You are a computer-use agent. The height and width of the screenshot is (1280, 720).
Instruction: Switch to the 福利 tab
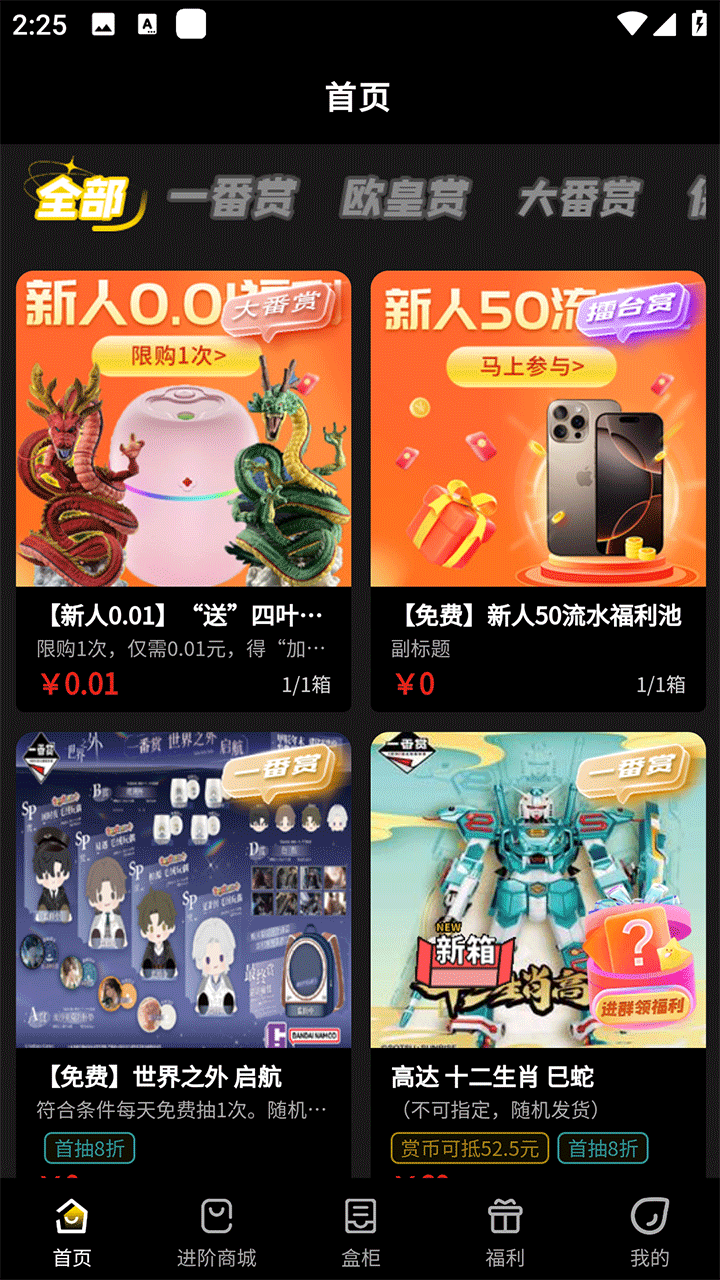pos(505,1232)
